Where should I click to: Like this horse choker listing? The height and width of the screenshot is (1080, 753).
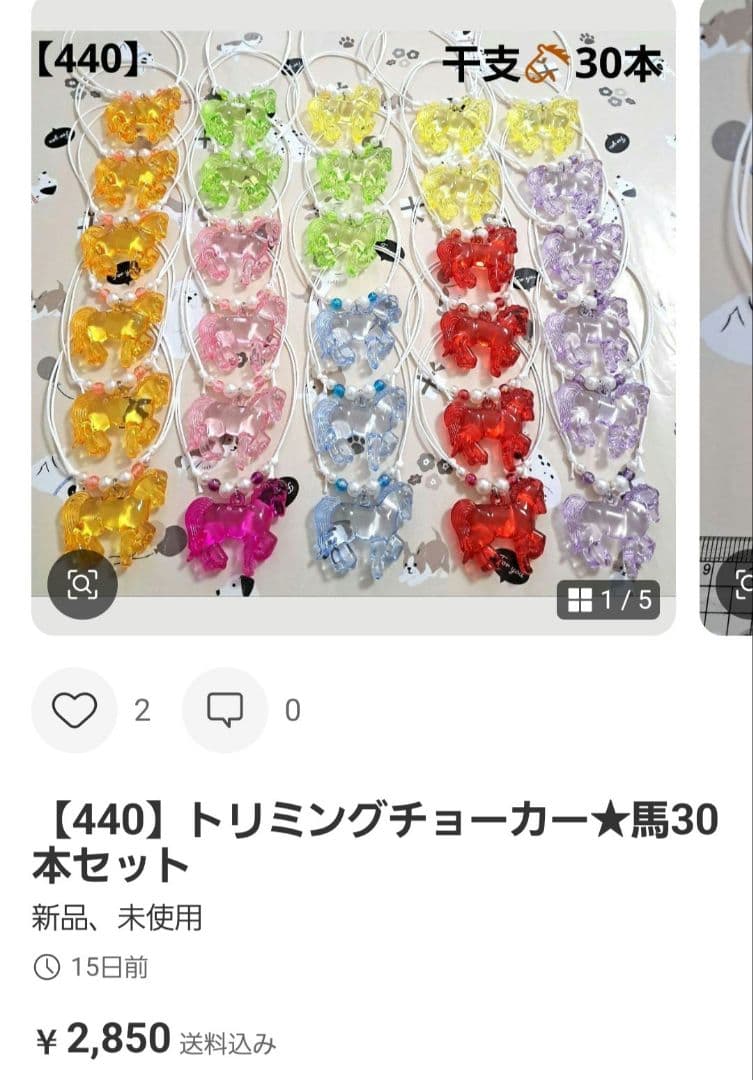click(75, 711)
